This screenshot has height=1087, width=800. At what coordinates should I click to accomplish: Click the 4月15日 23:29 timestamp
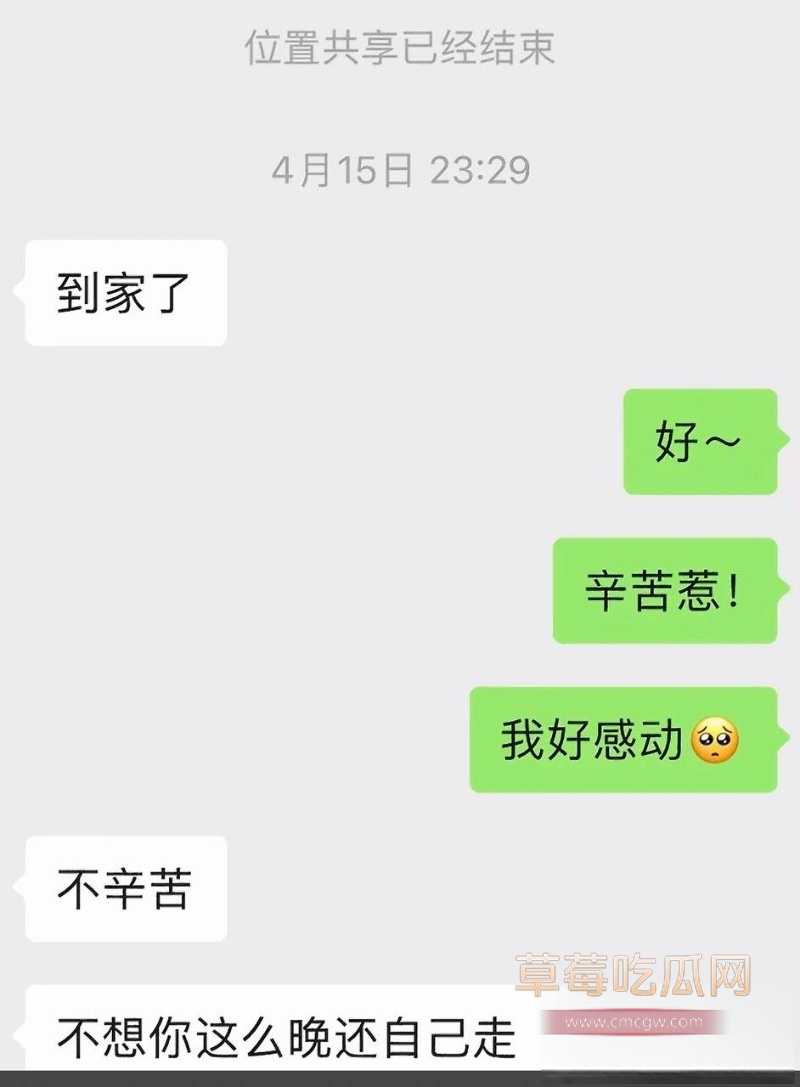click(400, 170)
